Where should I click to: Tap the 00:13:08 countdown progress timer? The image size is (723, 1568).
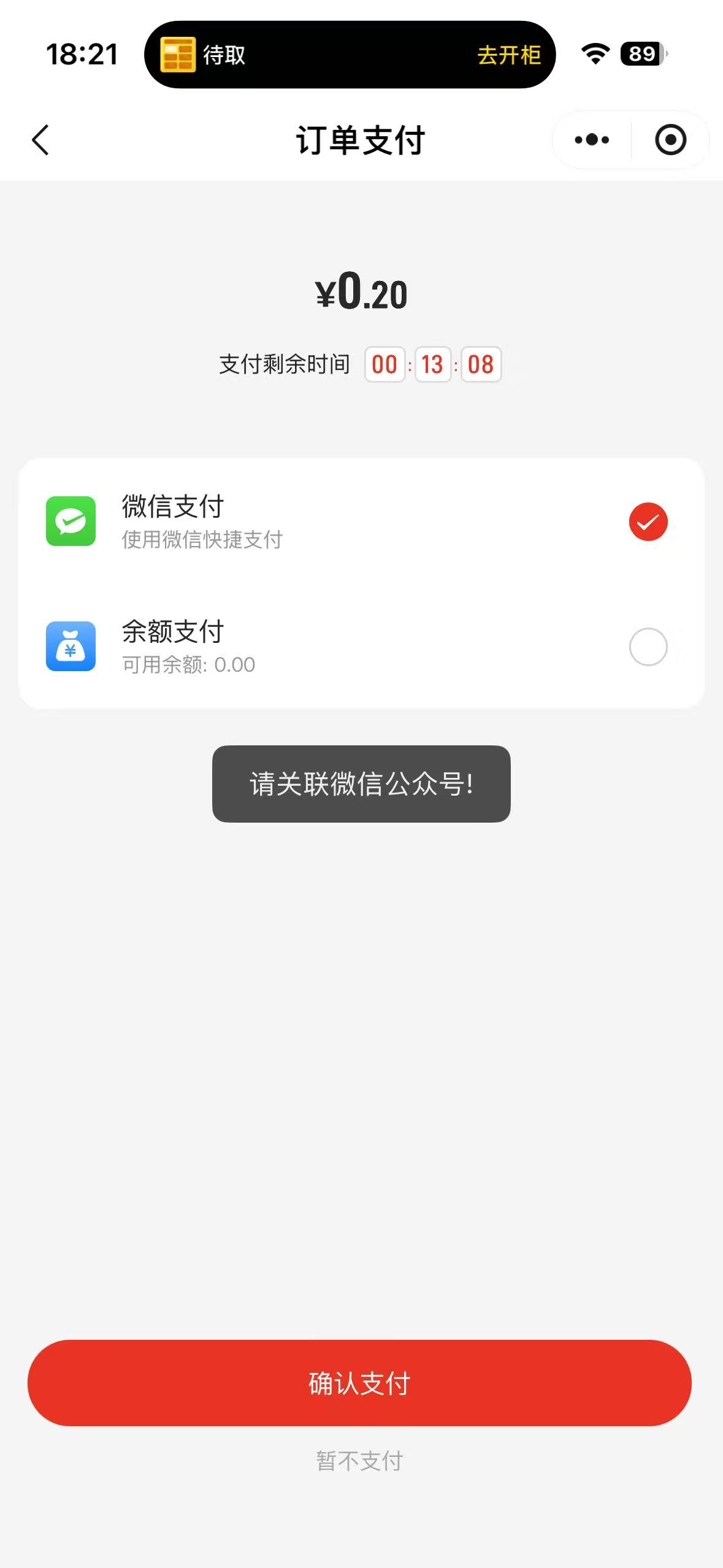tap(432, 364)
